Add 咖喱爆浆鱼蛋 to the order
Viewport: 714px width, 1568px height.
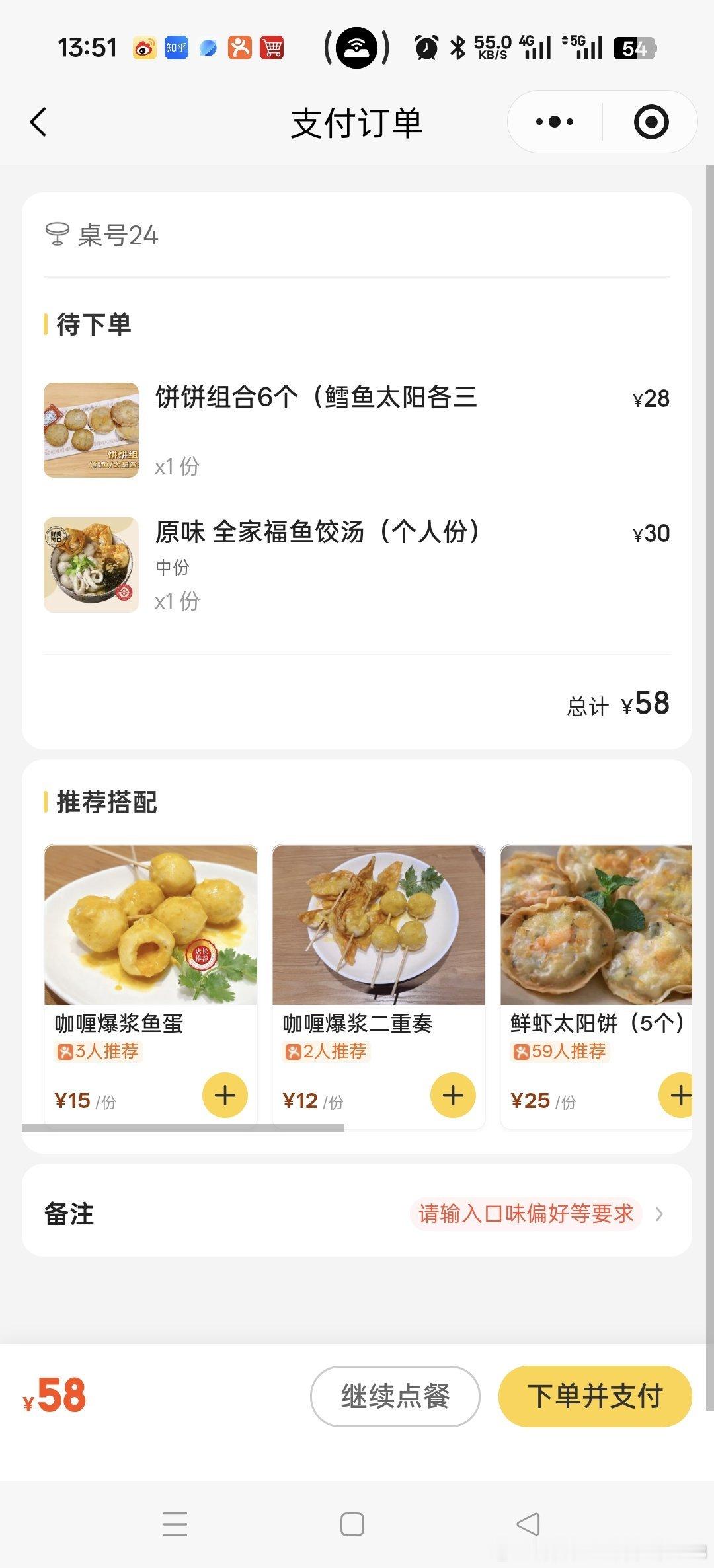tap(225, 1095)
